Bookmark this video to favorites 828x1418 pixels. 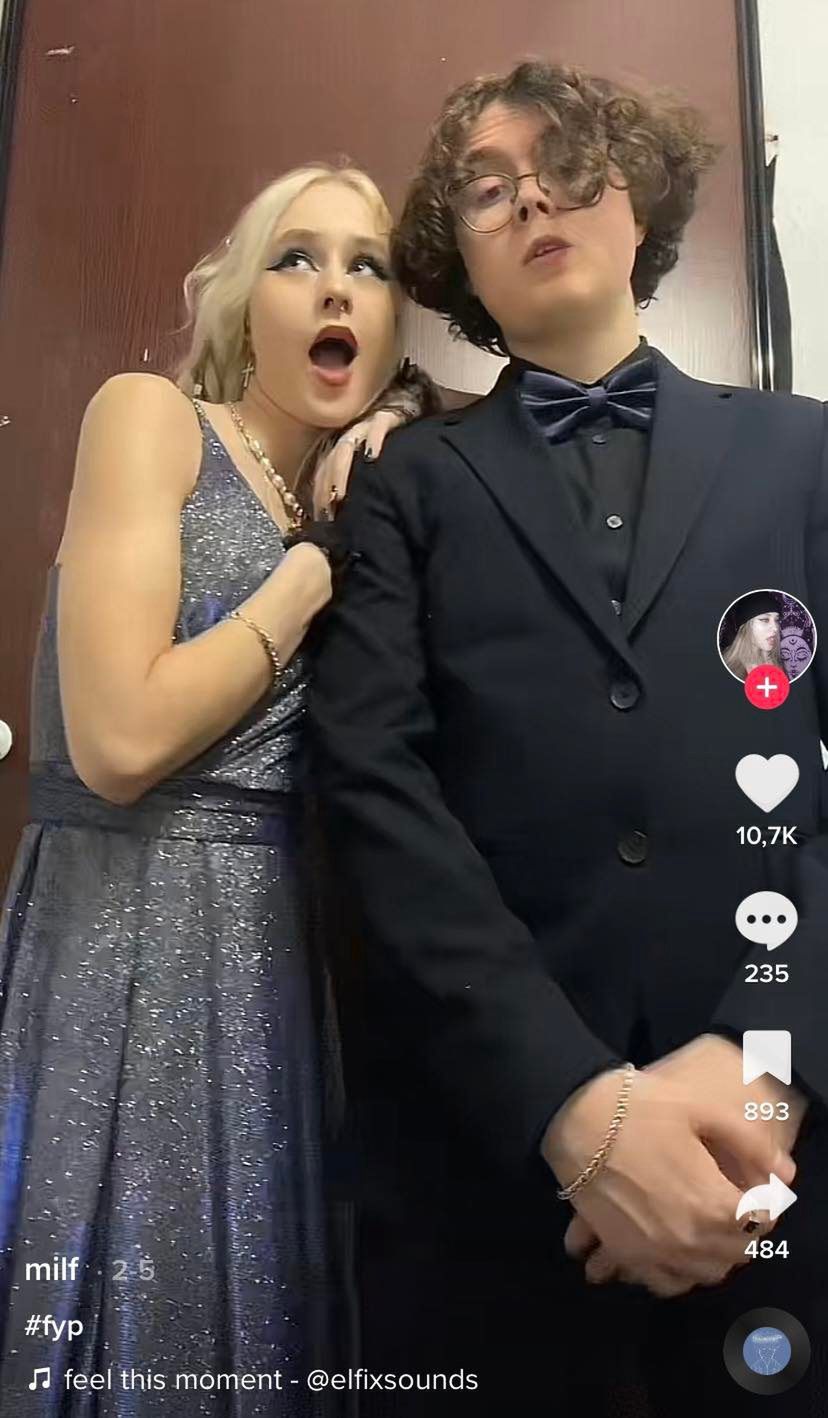click(766, 1059)
